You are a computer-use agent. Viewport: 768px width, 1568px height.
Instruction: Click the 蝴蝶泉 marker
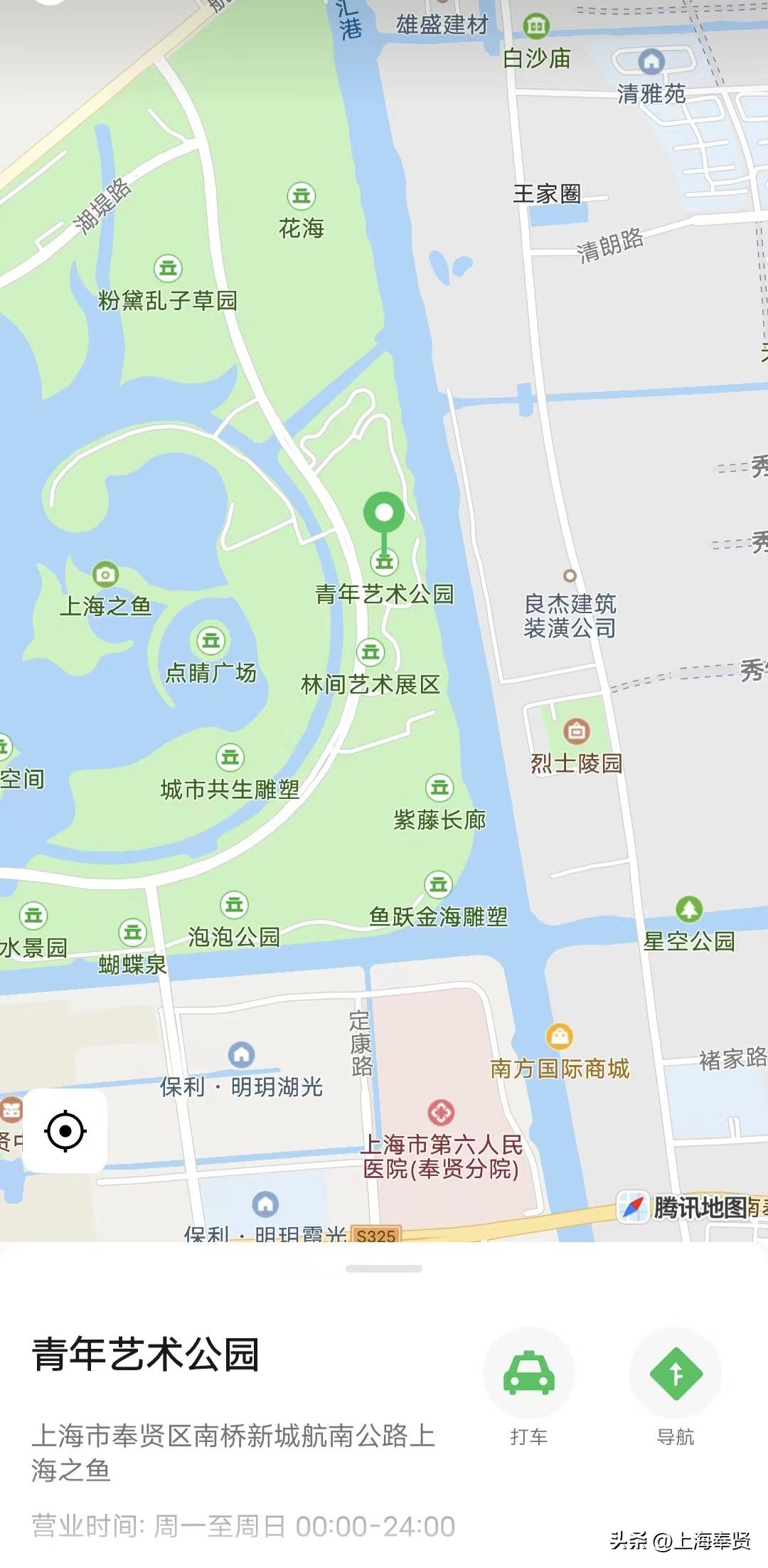click(132, 932)
